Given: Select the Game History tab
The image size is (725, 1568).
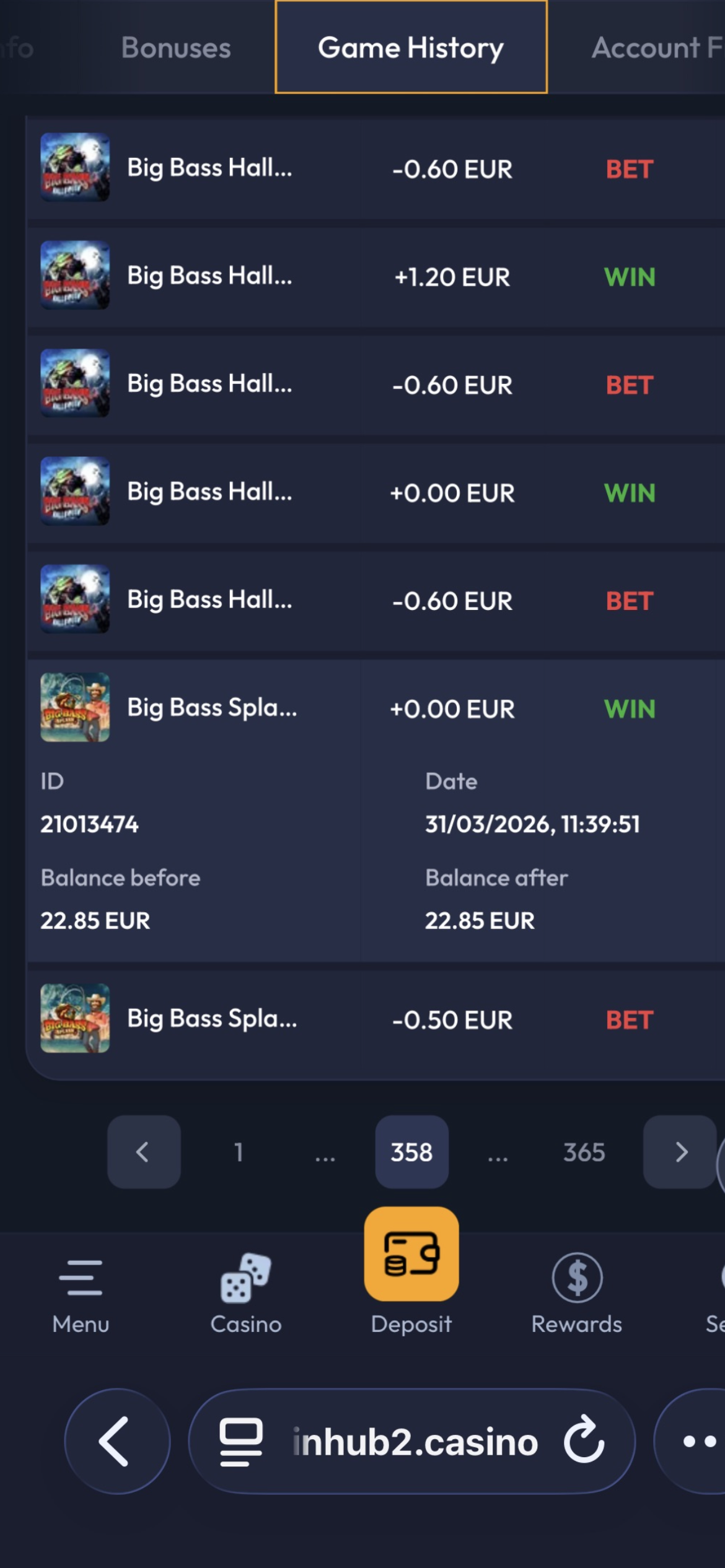Looking at the screenshot, I should tap(411, 48).
